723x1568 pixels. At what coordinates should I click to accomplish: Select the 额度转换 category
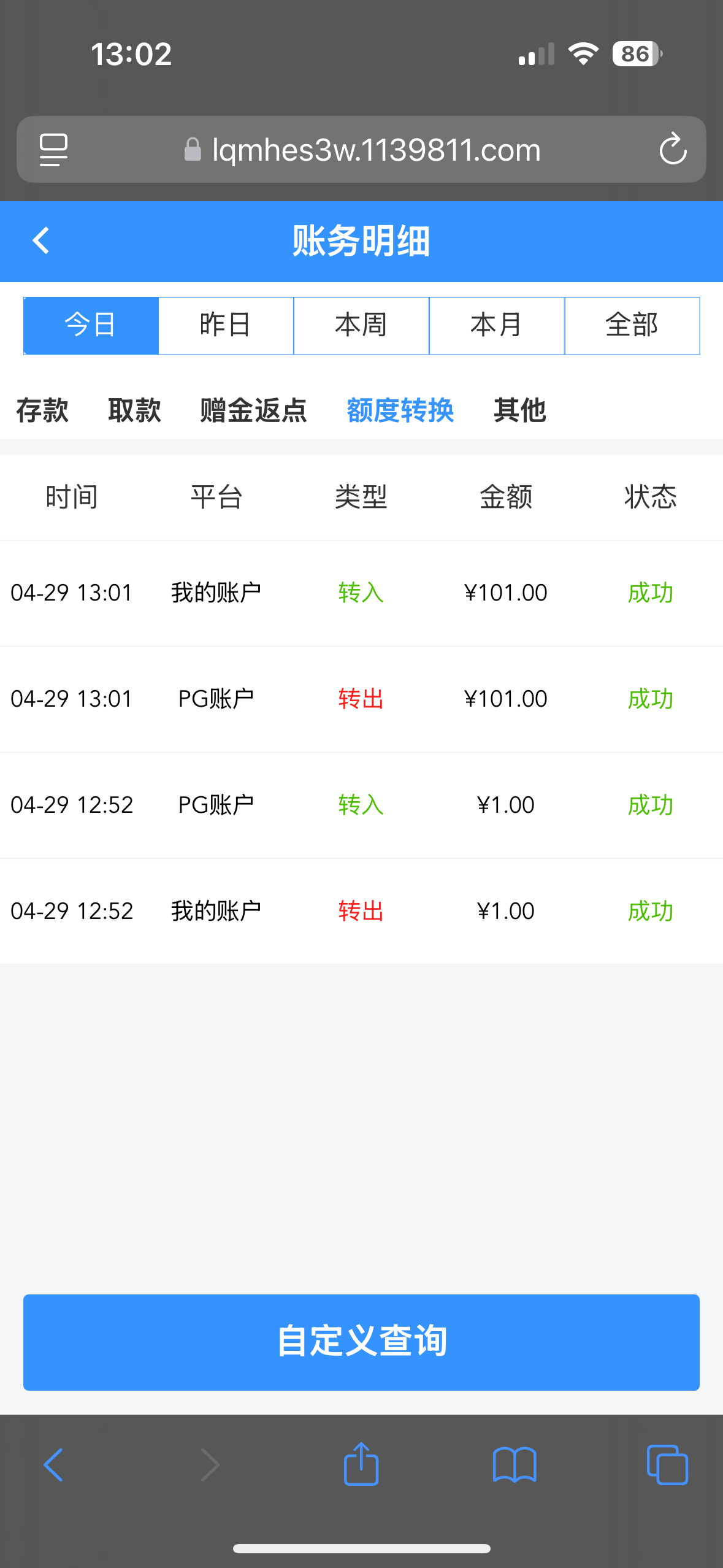(x=400, y=410)
